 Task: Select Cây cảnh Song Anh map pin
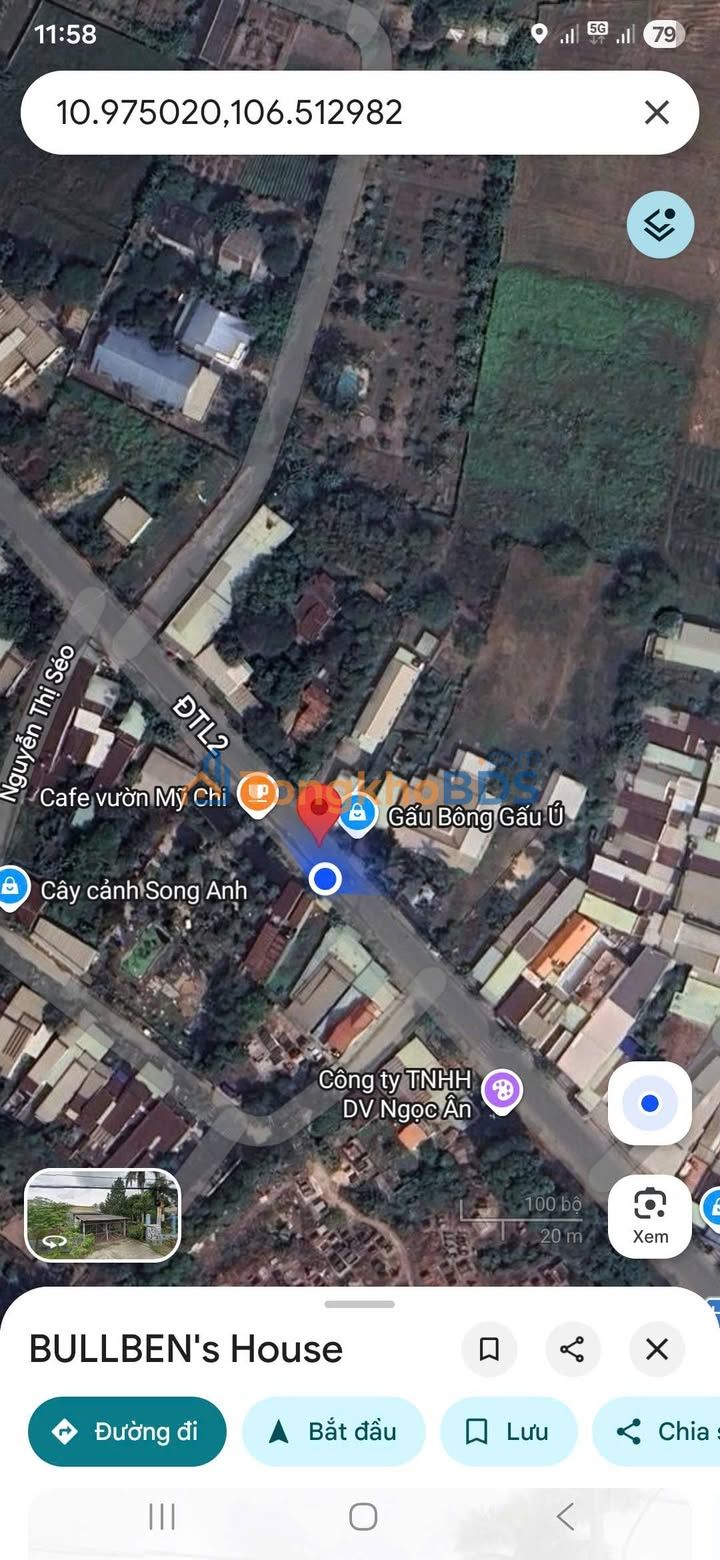click(x=11, y=886)
